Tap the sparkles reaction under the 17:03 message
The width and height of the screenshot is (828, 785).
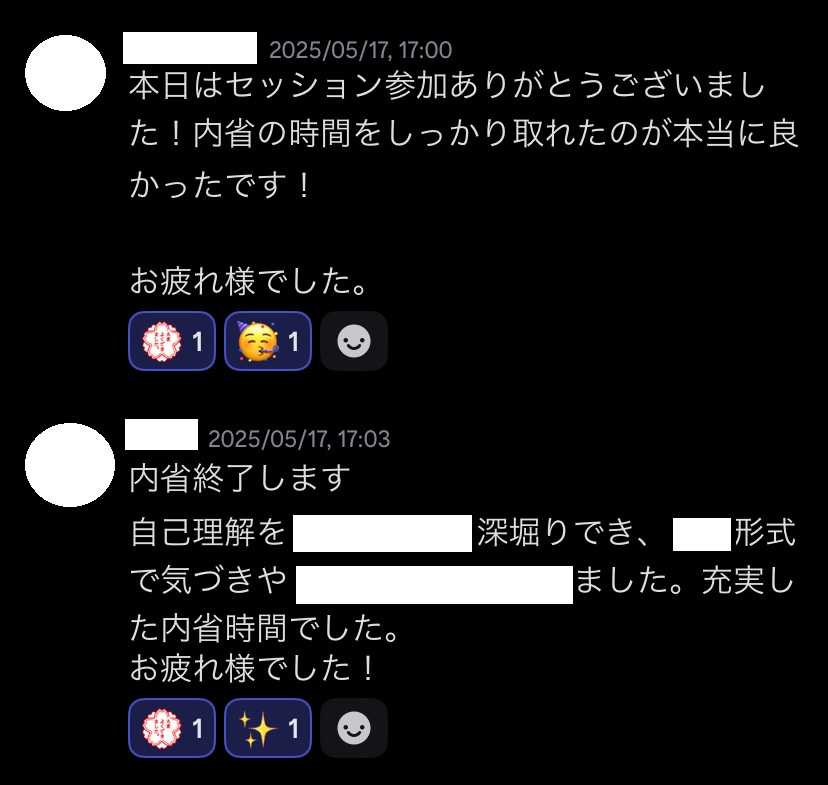267,729
